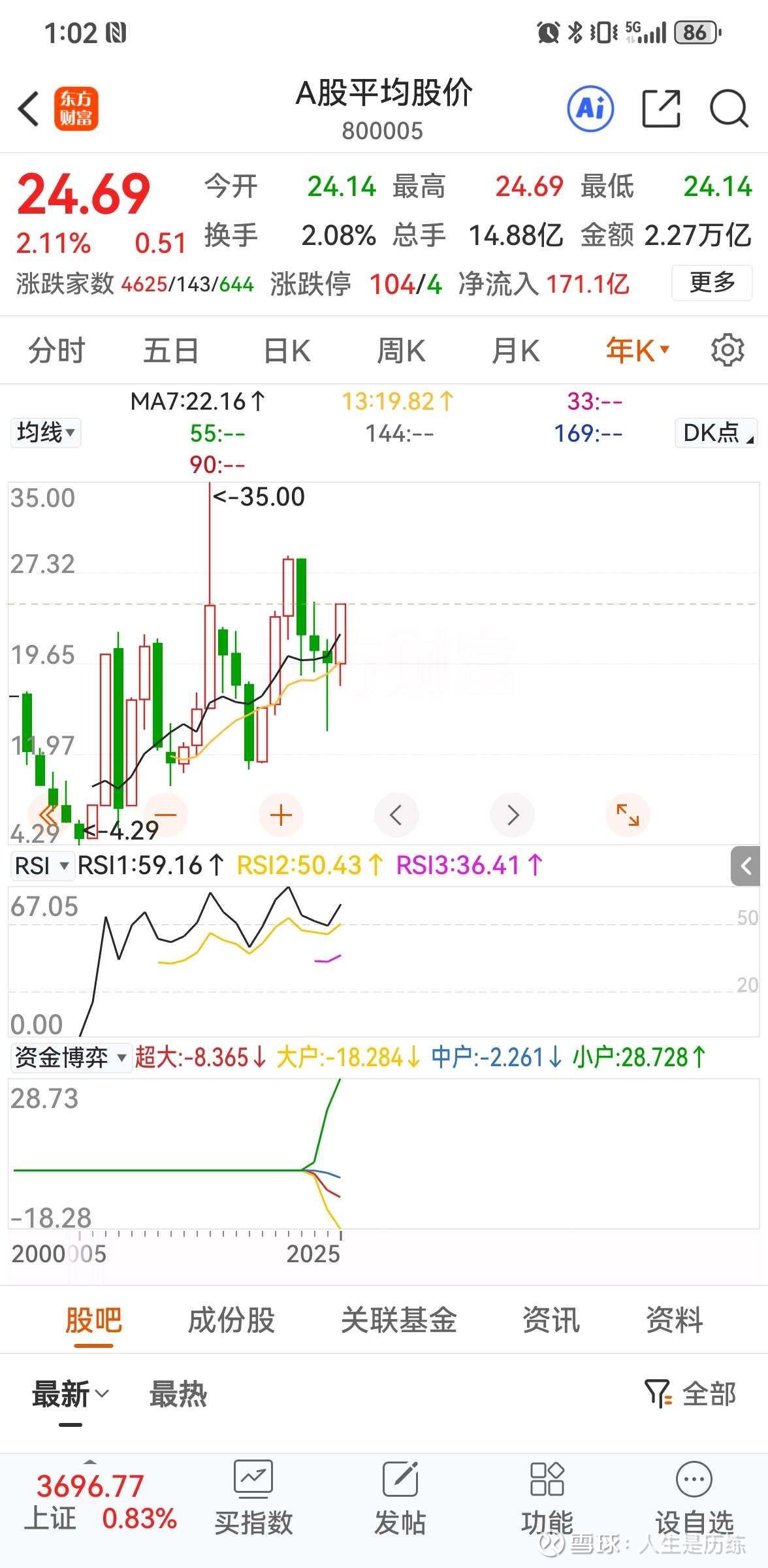This screenshot has width=768, height=1568.
Task: Open chart settings gear icon
Action: 727,351
